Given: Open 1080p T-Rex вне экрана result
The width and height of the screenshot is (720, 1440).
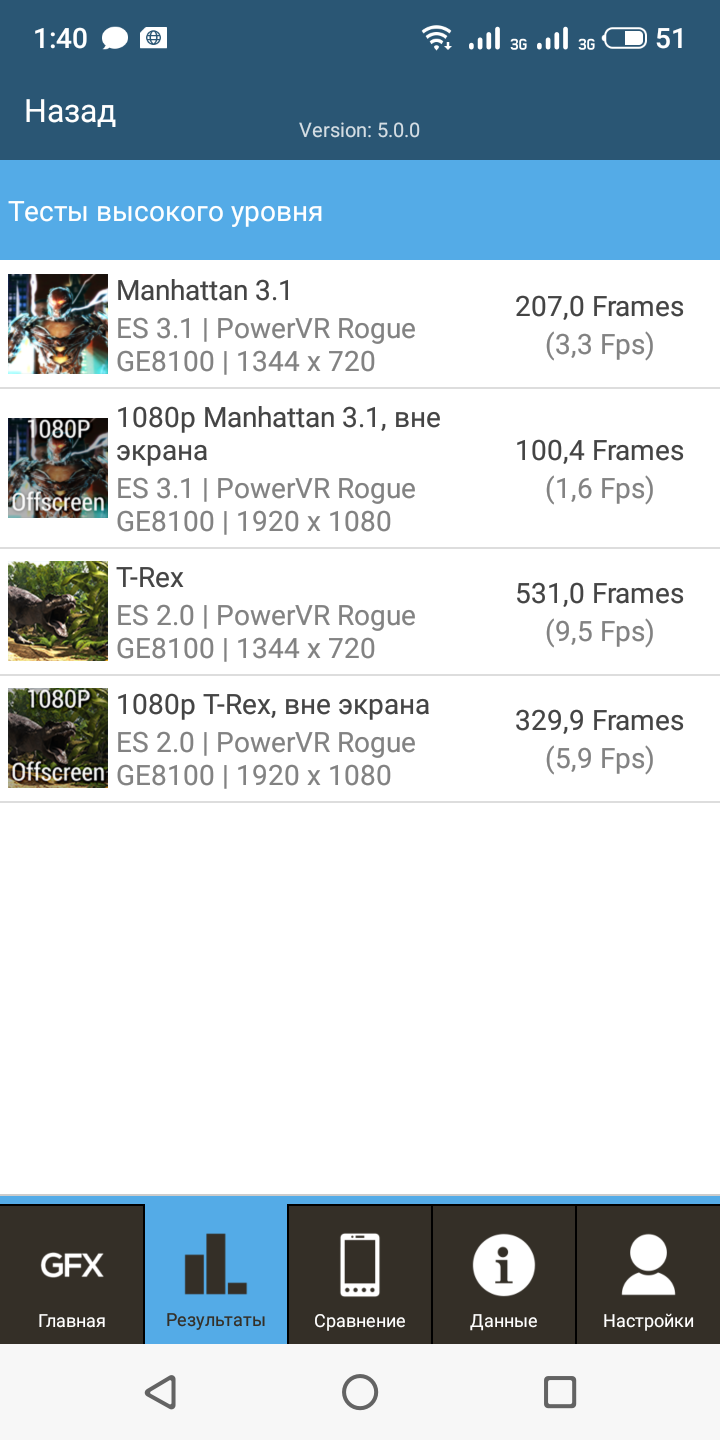Looking at the screenshot, I should [360, 739].
